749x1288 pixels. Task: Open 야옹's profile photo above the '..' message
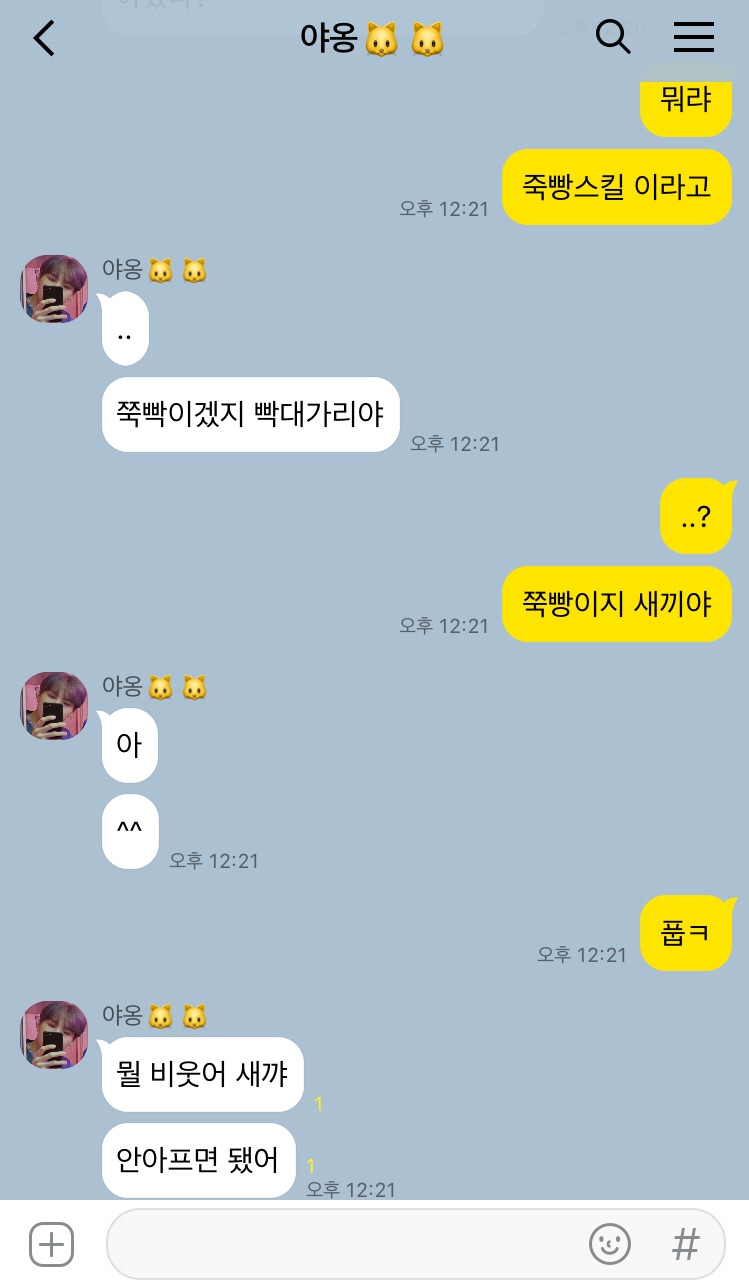pos(54,289)
